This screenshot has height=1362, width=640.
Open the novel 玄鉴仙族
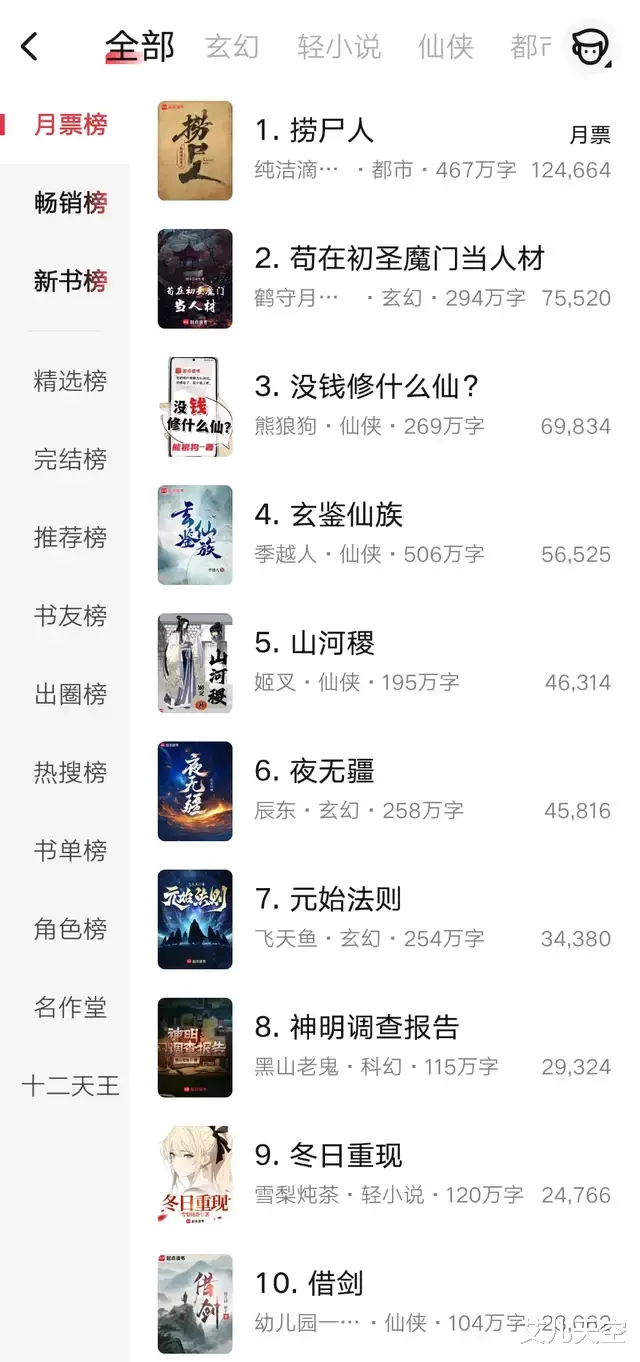346,514
